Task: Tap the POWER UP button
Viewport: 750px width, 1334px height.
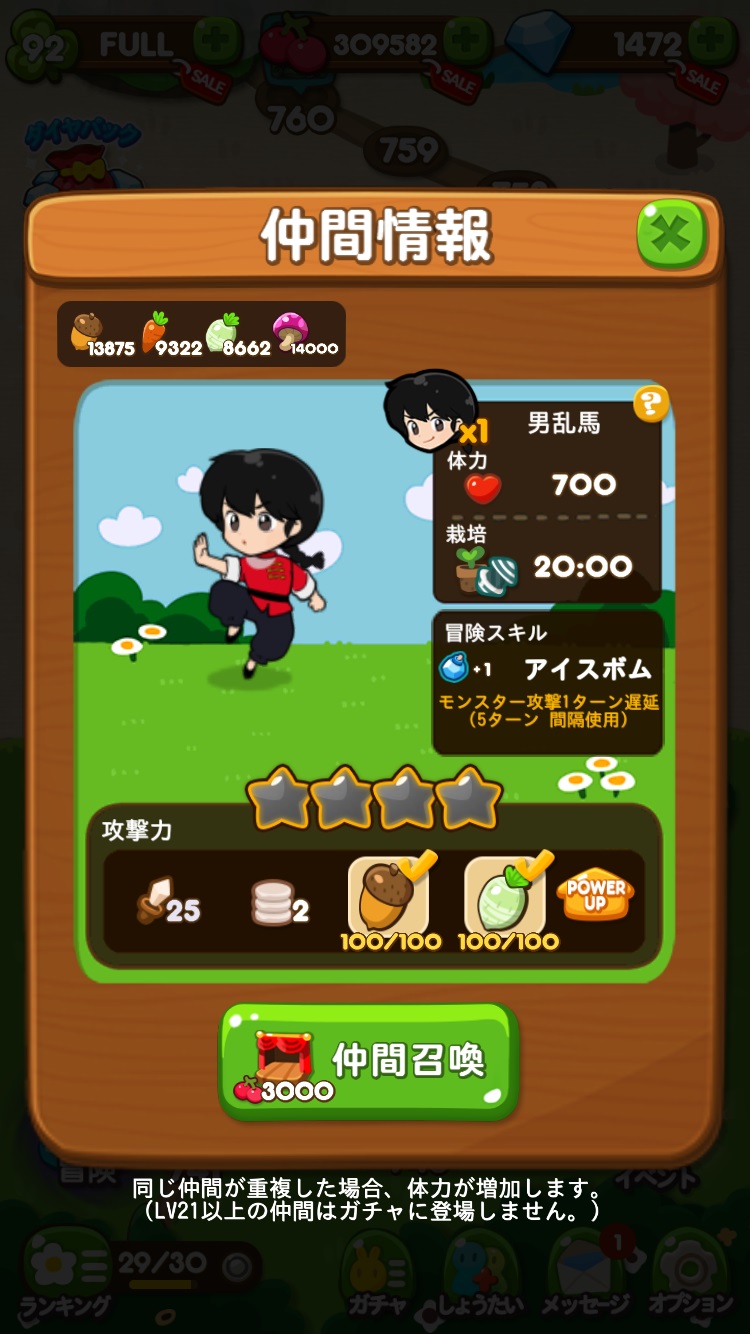Action: 596,893
